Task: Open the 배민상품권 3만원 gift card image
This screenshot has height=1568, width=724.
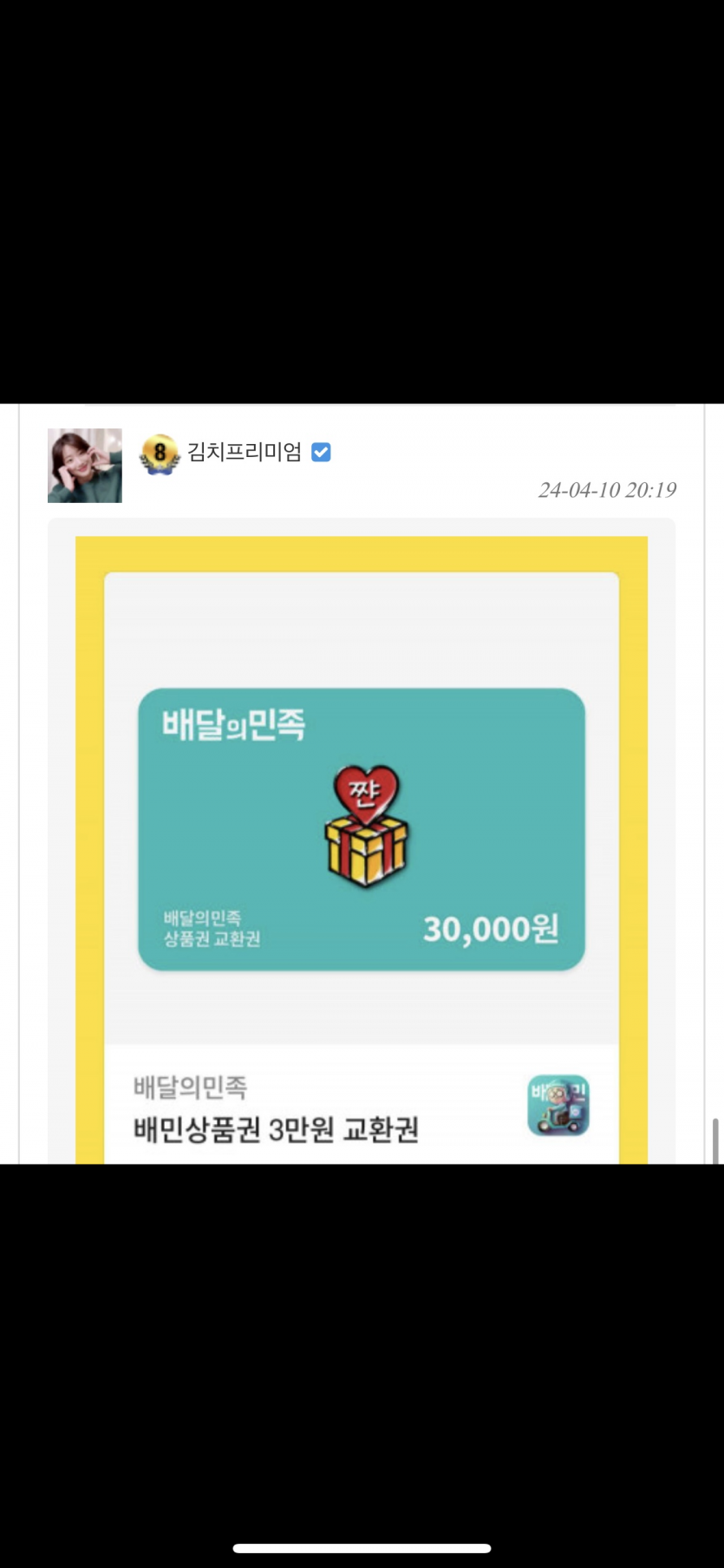Action: tap(361, 829)
